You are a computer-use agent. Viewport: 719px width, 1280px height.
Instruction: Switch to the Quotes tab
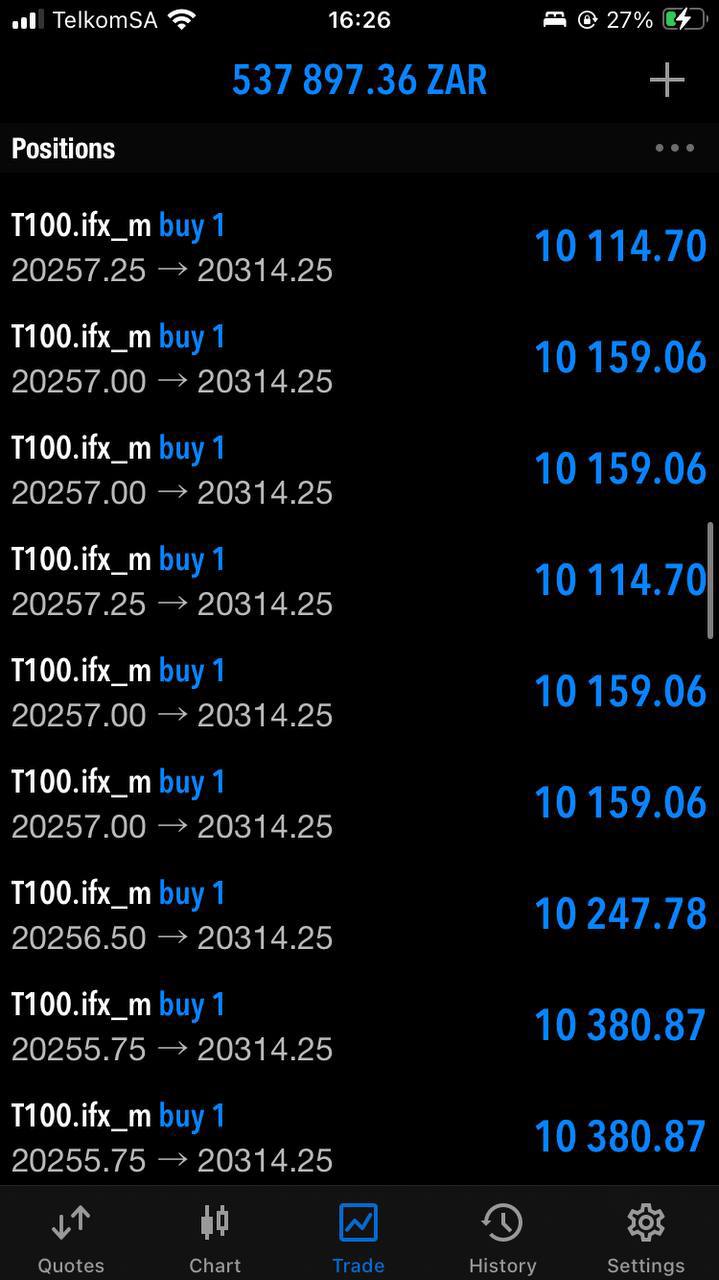71,1238
